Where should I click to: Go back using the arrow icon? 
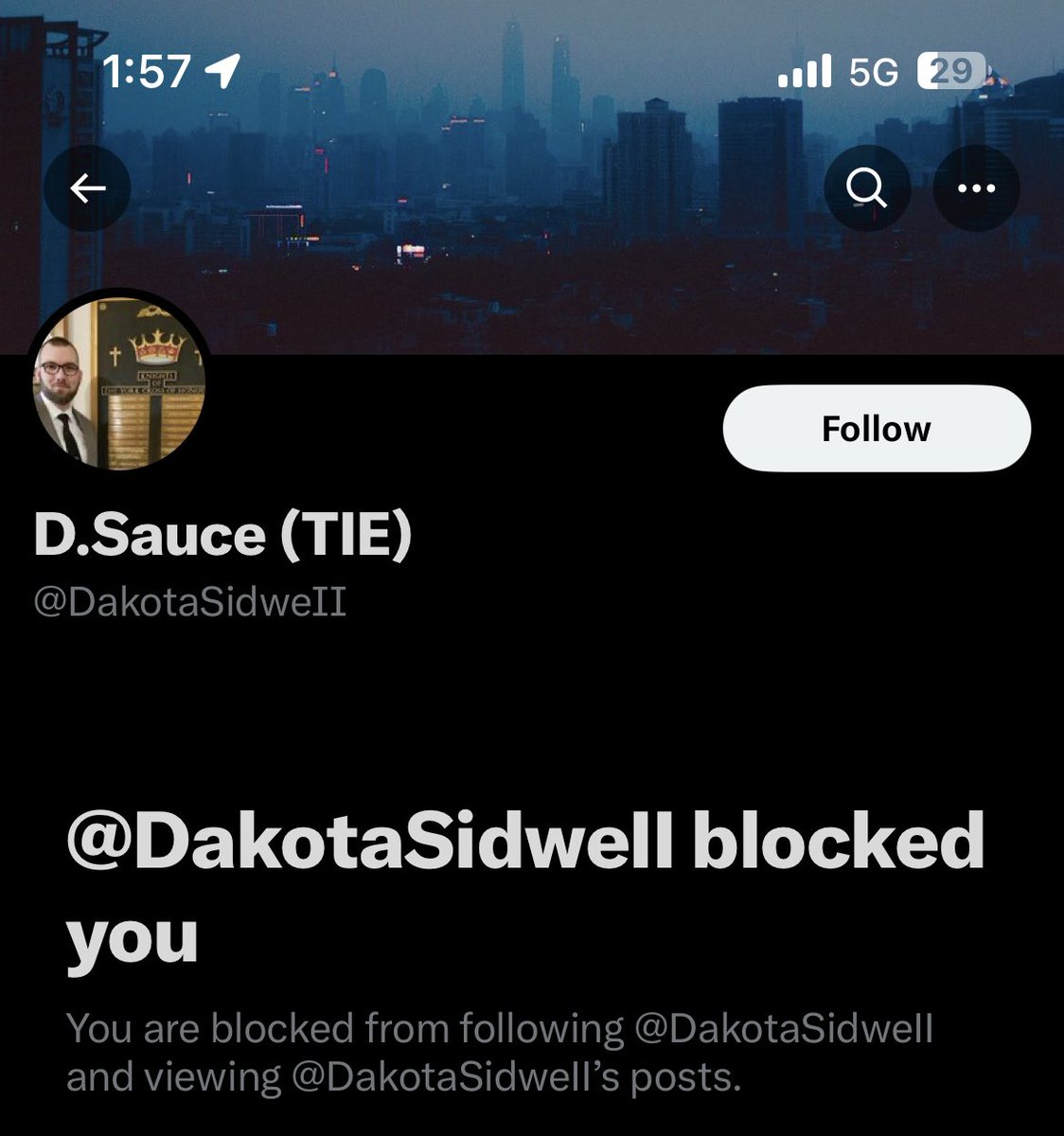[x=87, y=189]
